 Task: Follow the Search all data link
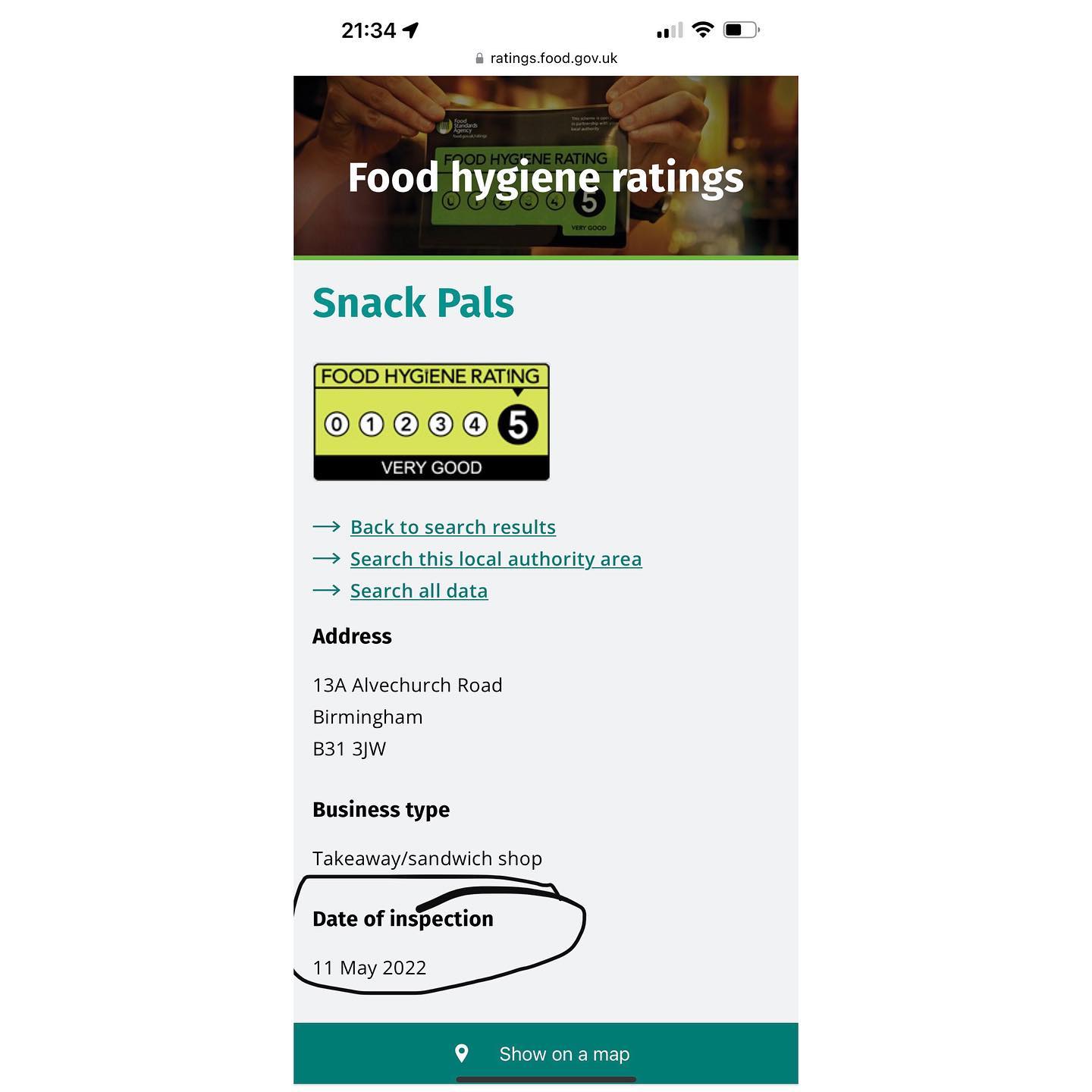419,591
